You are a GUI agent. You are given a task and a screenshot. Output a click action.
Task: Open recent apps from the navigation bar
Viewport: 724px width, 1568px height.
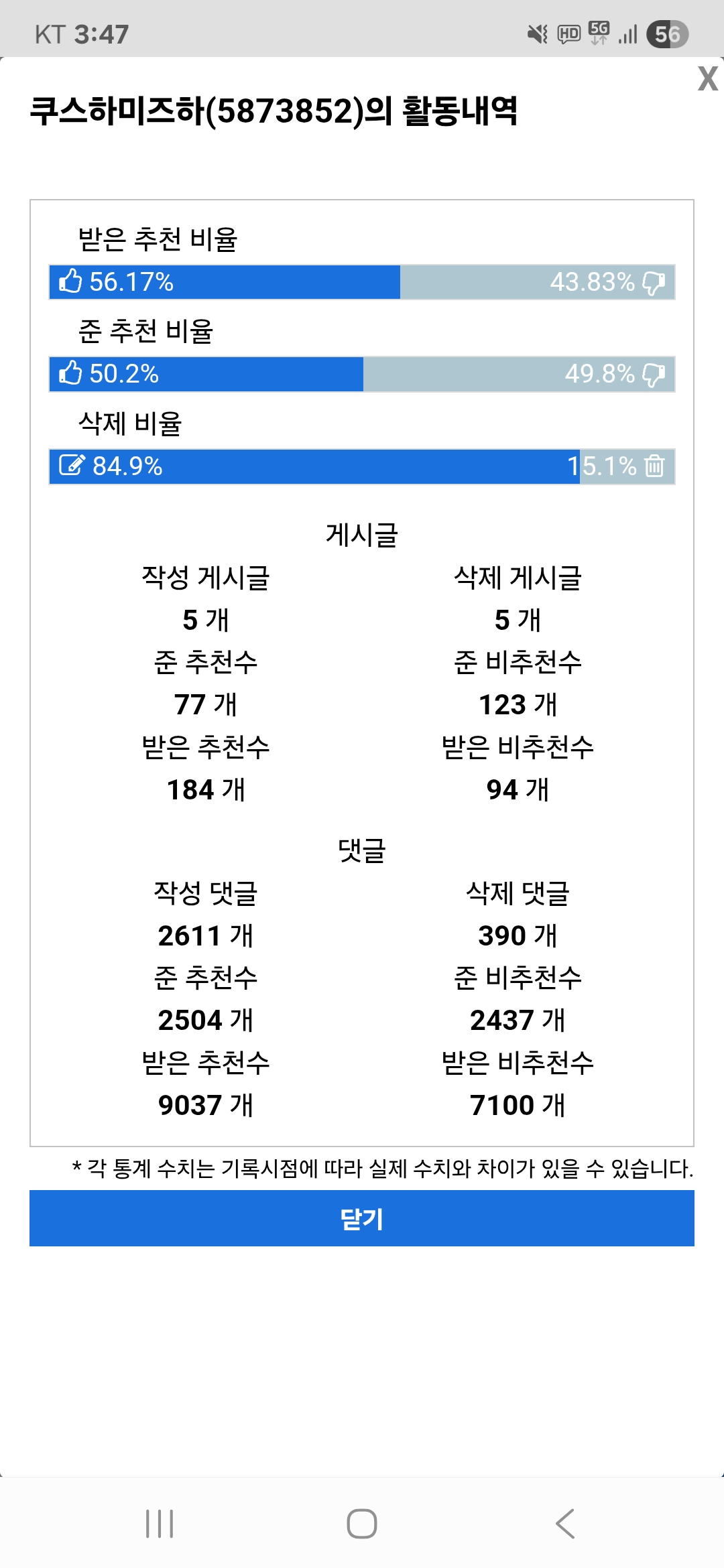coord(160,1524)
